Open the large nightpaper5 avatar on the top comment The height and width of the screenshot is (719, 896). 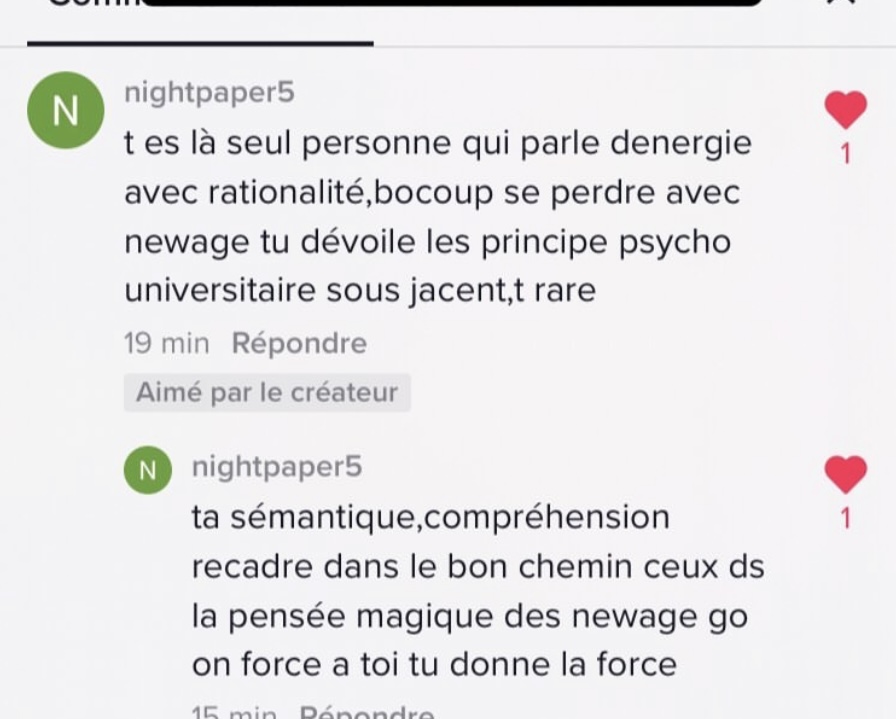point(65,110)
